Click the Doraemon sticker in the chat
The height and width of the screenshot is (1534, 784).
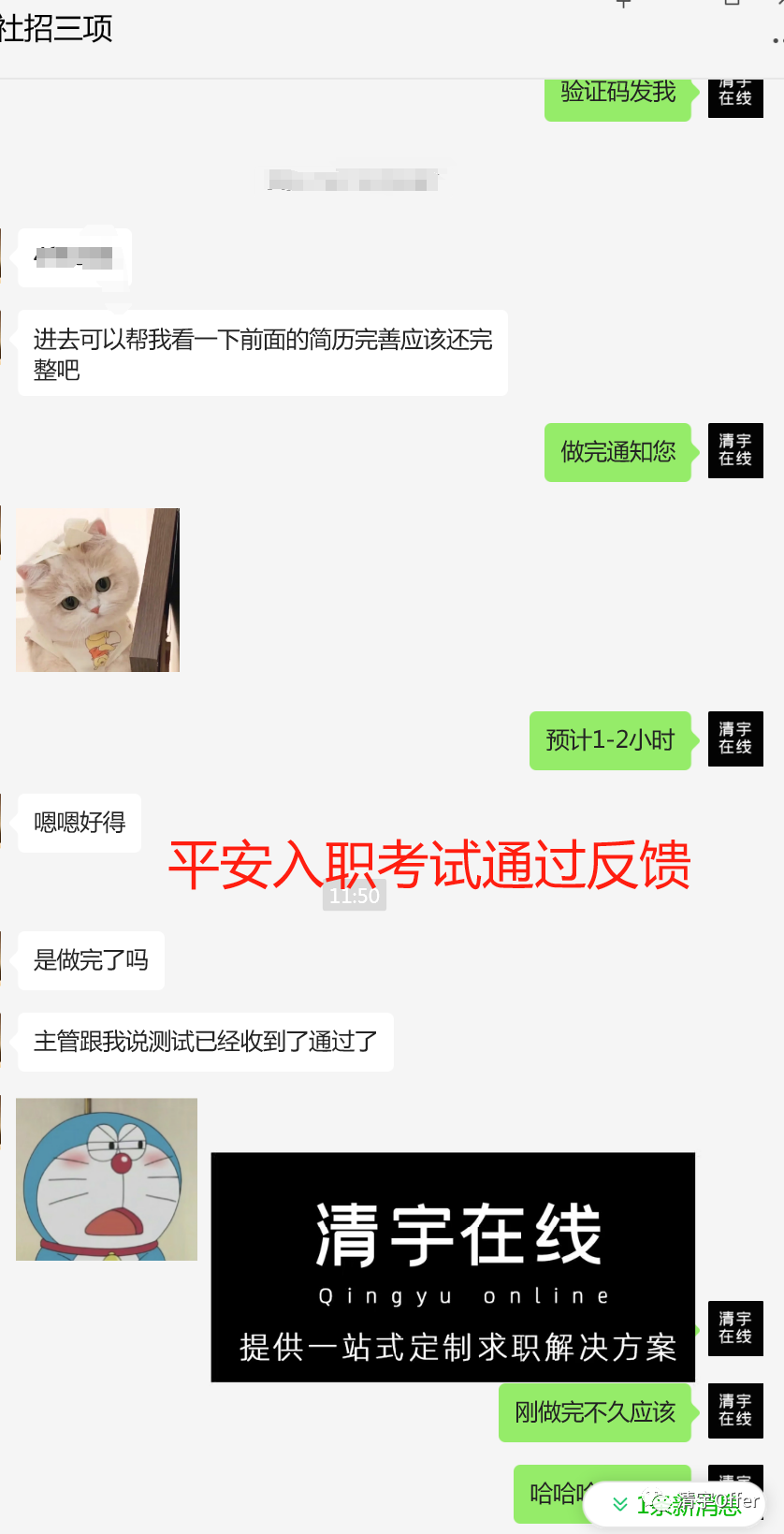tap(106, 1179)
